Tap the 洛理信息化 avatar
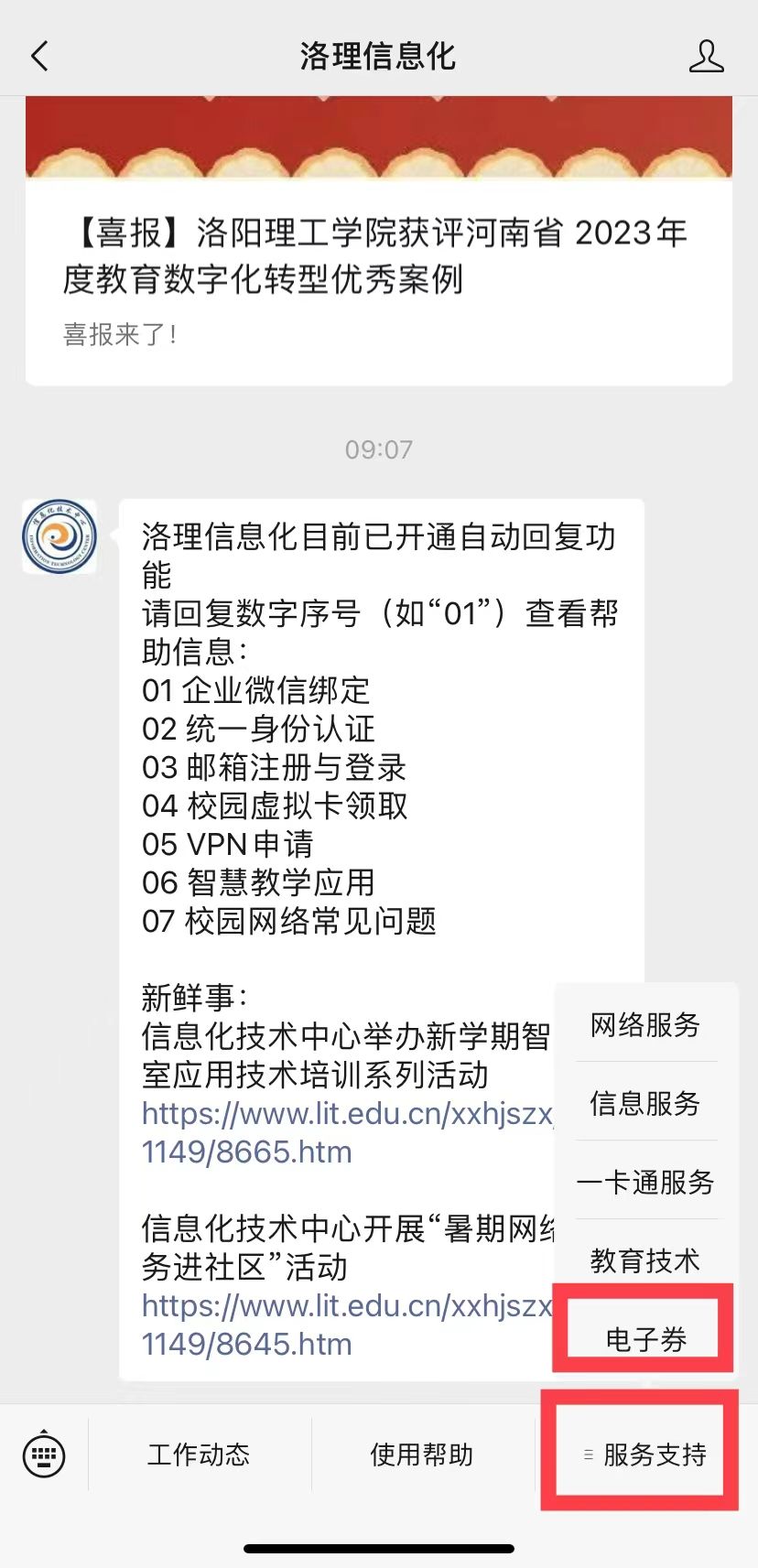The width and height of the screenshot is (758, 1568). pos(60,537)
